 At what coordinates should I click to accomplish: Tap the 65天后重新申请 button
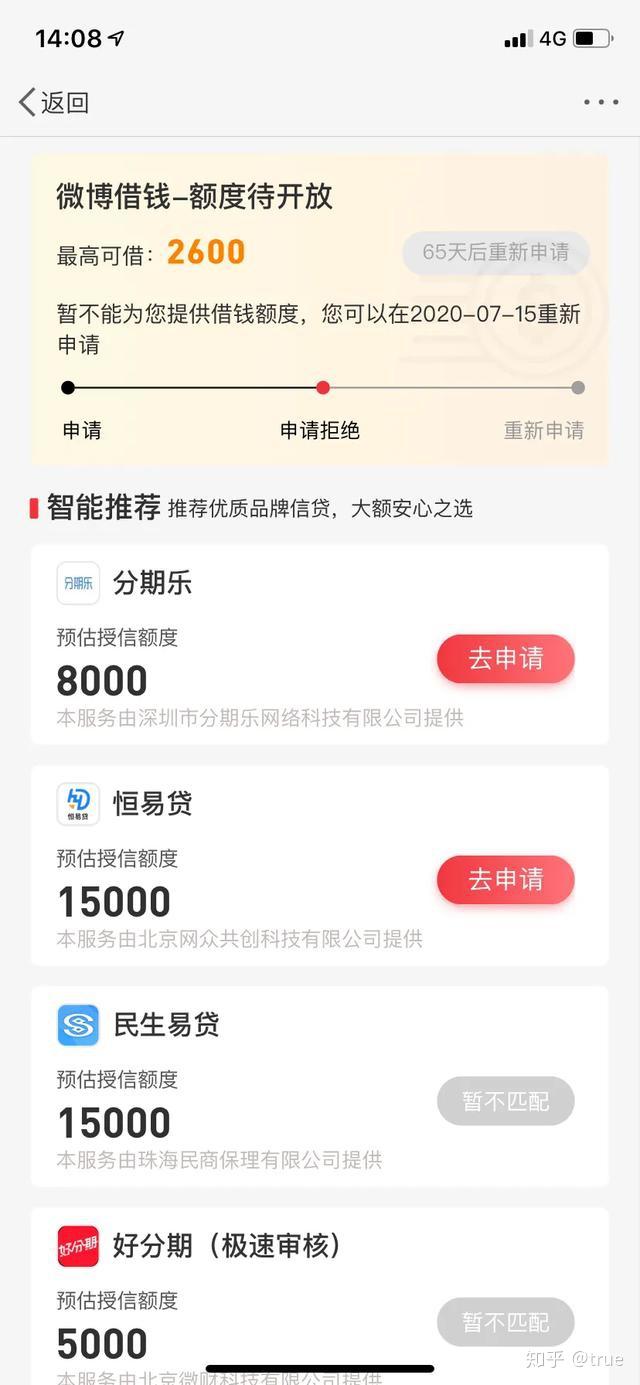coord(495,252)
